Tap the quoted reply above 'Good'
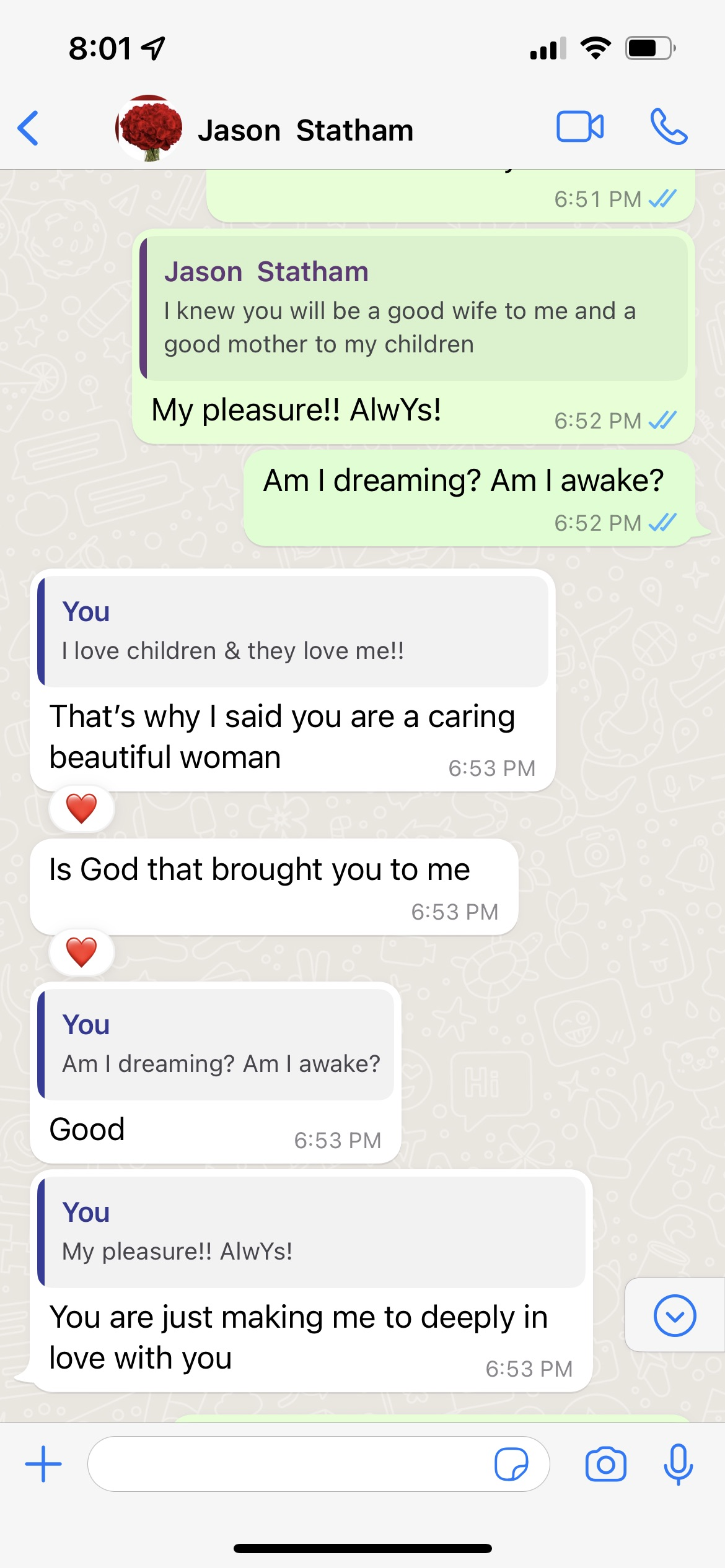 click(x=216, y=1045)
